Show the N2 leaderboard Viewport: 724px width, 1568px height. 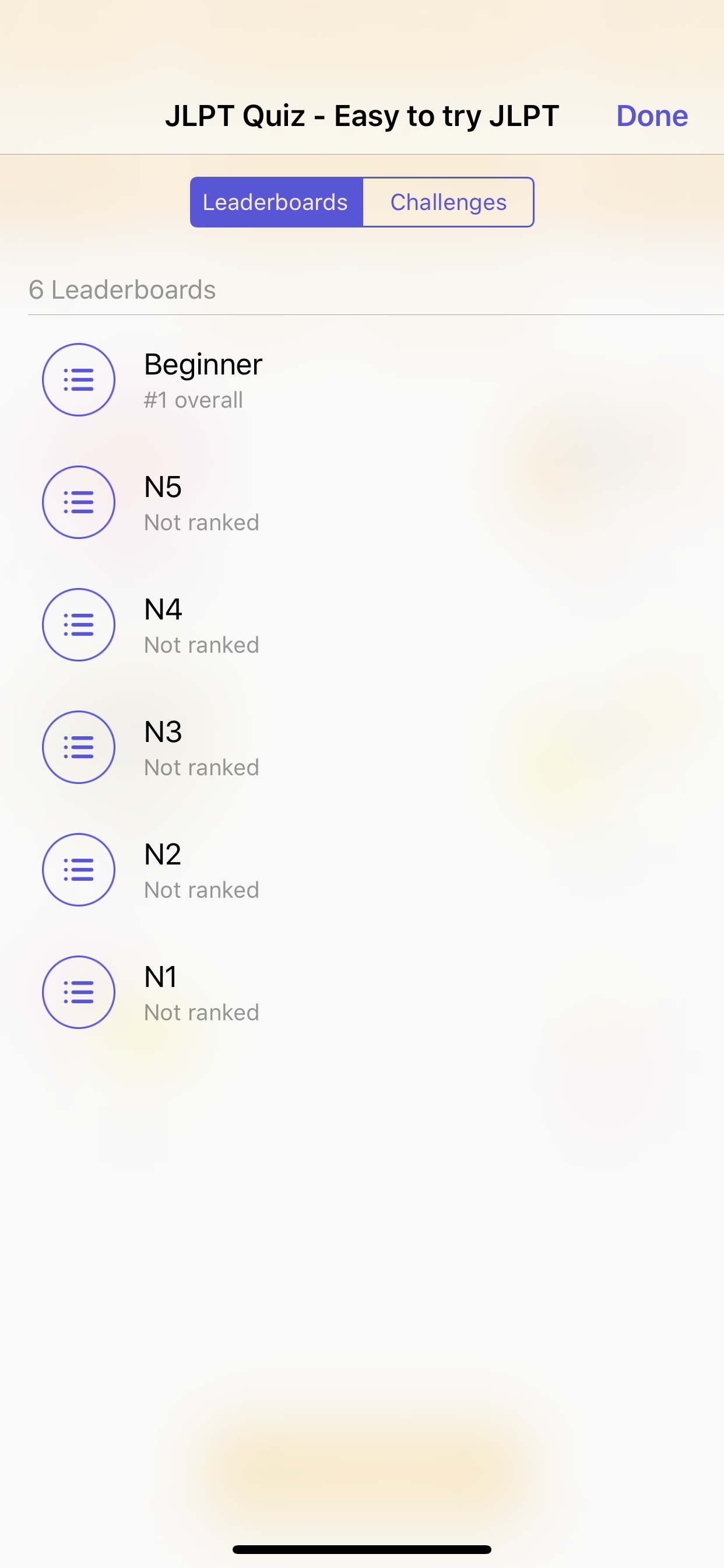click(362, 869)
